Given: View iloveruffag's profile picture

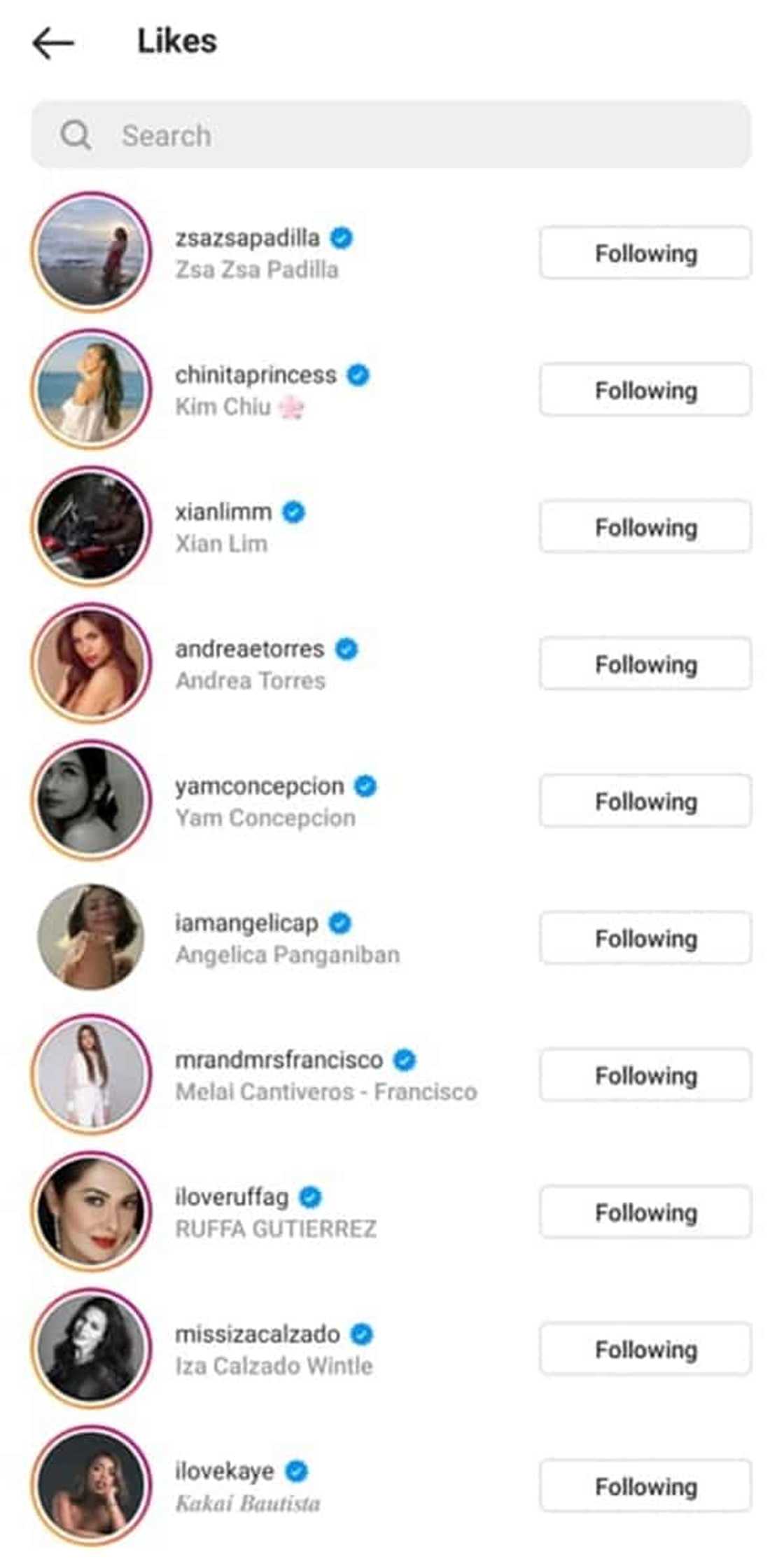Looking at the screenshot, I should pos(92,1211).
